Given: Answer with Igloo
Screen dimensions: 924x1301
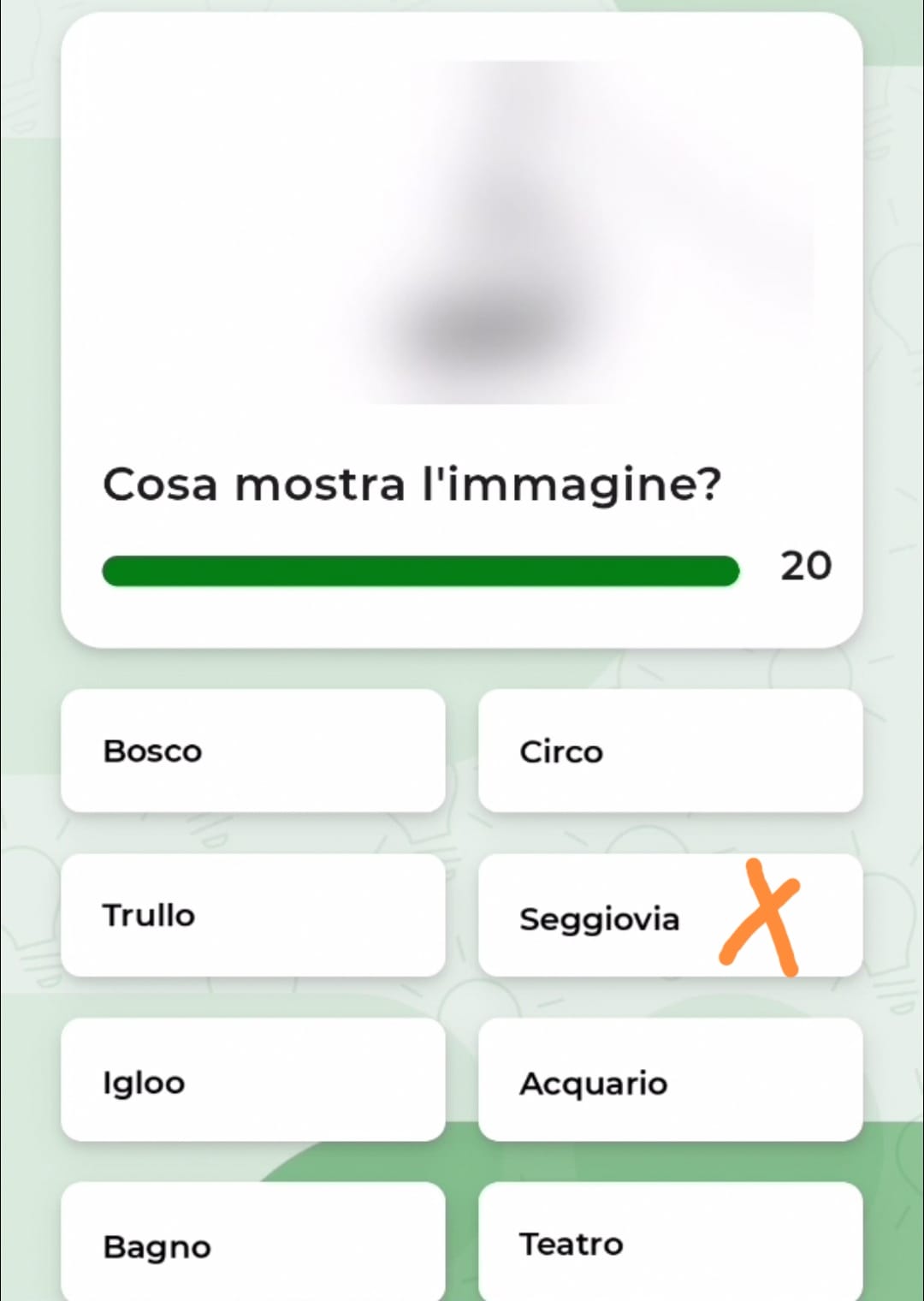Looking at the screenshot, I should click(x=252, y=1080).
